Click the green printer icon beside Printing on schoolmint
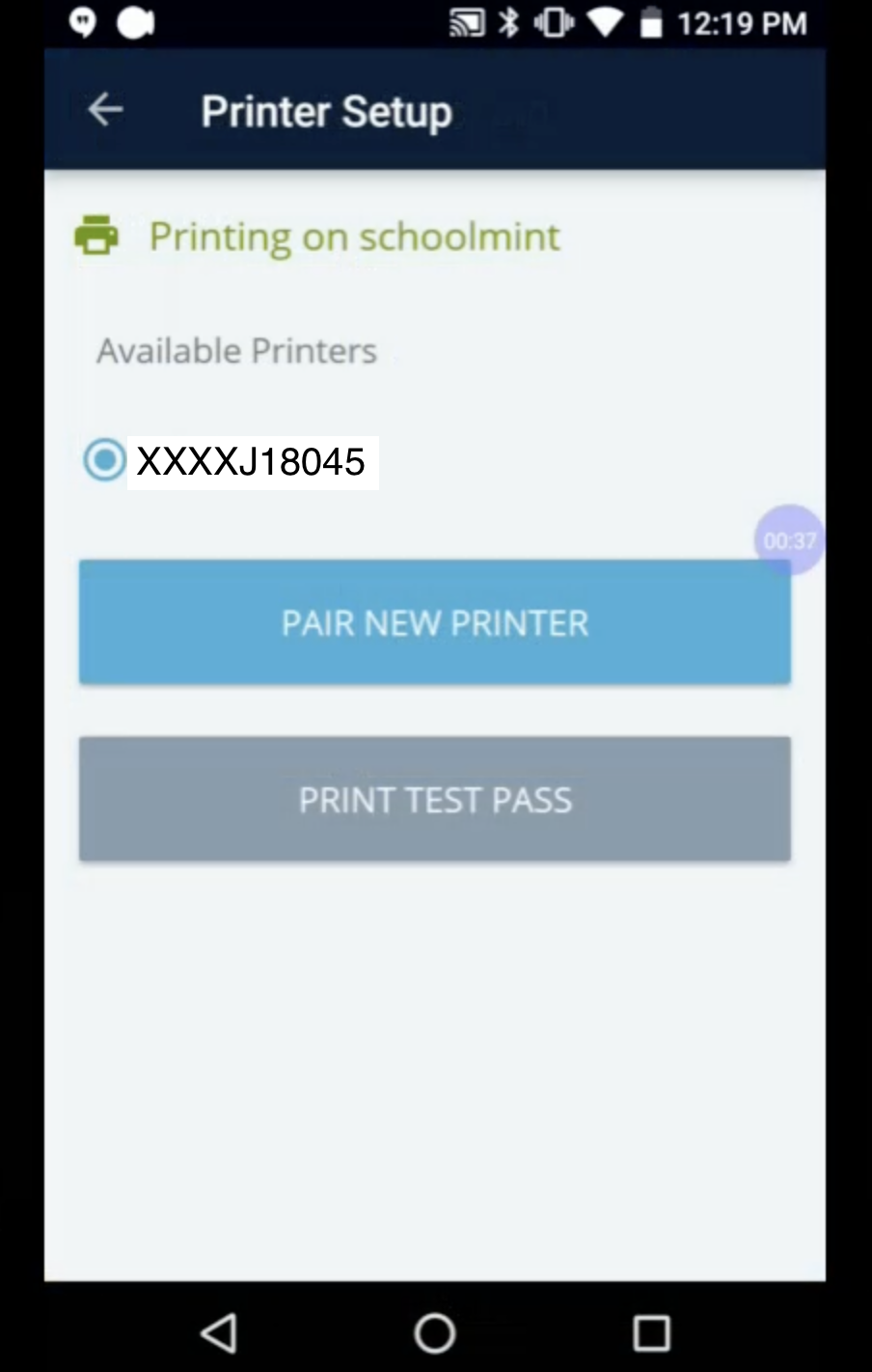The image size is (872, 1372). [94, 235]
